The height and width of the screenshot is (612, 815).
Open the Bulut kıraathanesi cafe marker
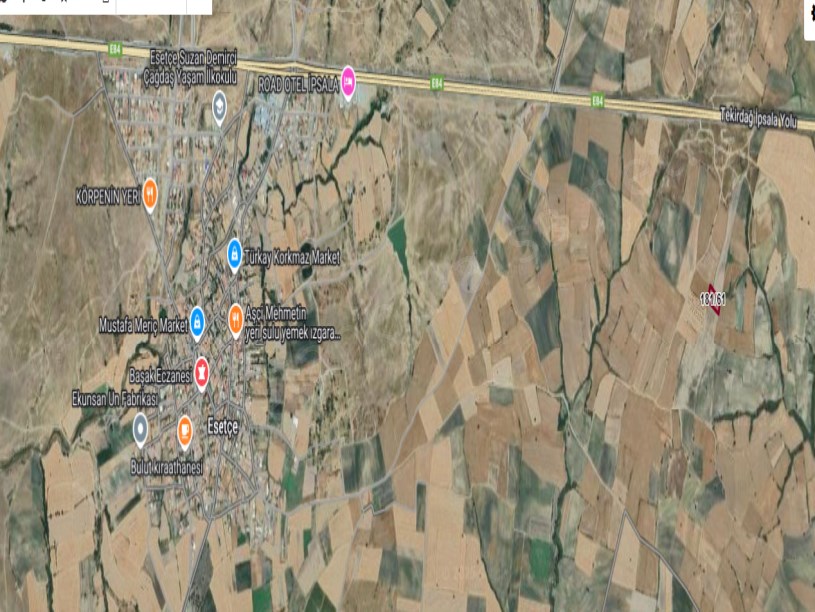(185, 430)
